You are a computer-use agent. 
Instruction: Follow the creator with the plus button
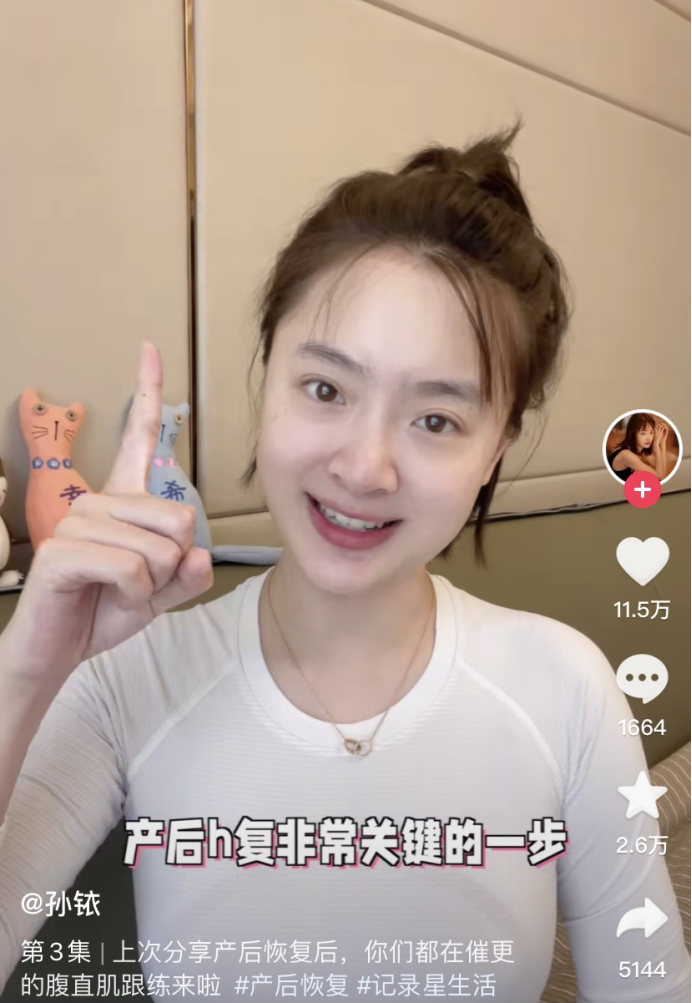tap(642, 491)
